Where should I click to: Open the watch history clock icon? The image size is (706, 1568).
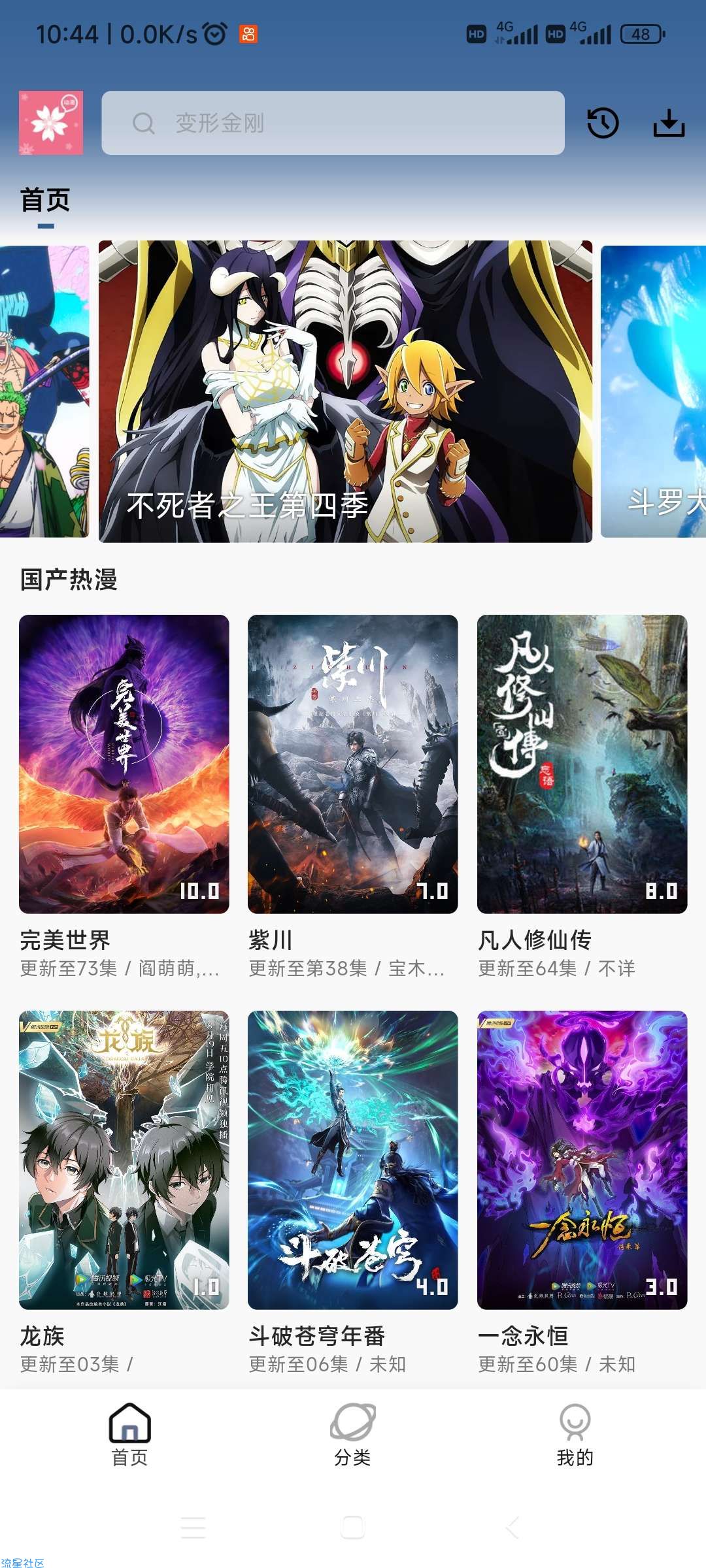point(603,123)
